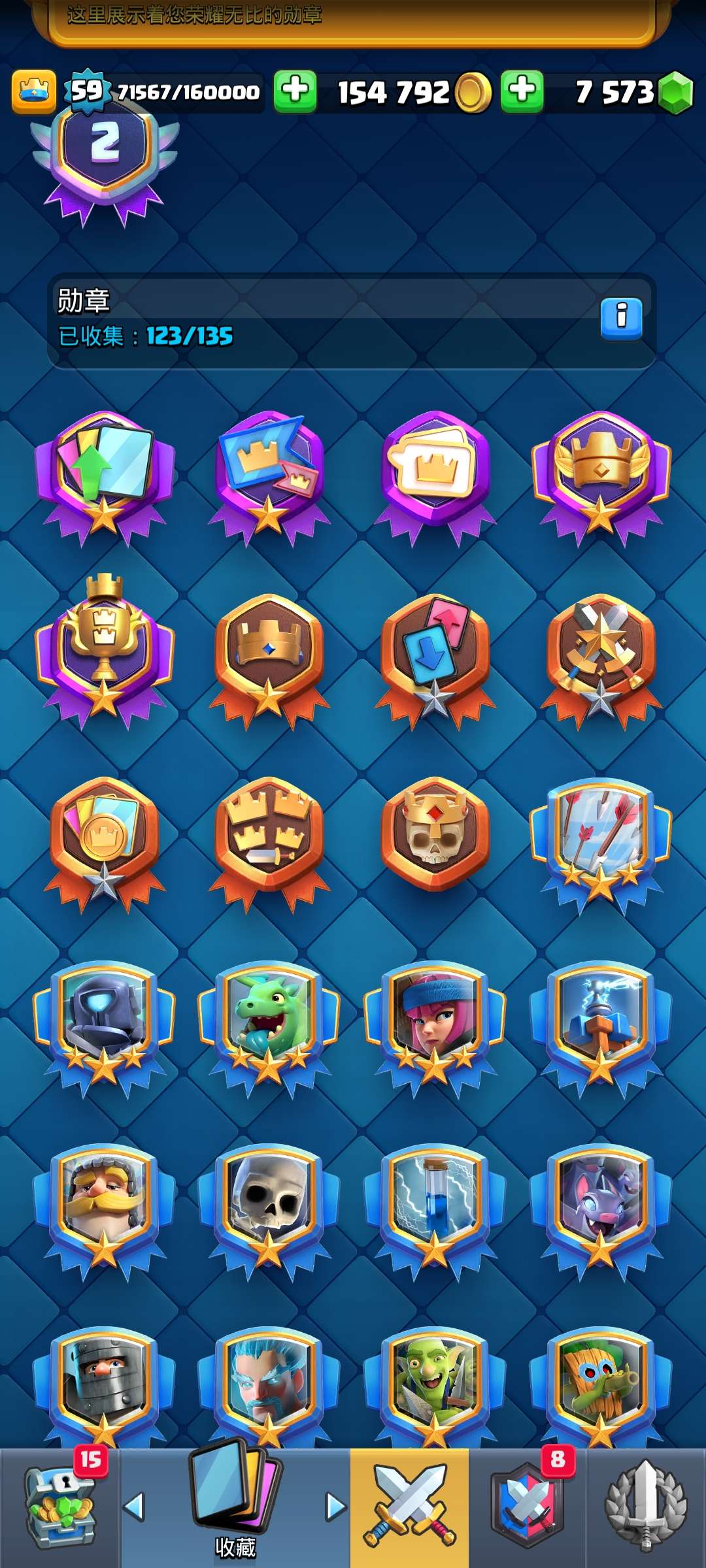This screenshot has width=706, height=1568.
Task: View the gold trophy badge
Action: coord(105,647)
